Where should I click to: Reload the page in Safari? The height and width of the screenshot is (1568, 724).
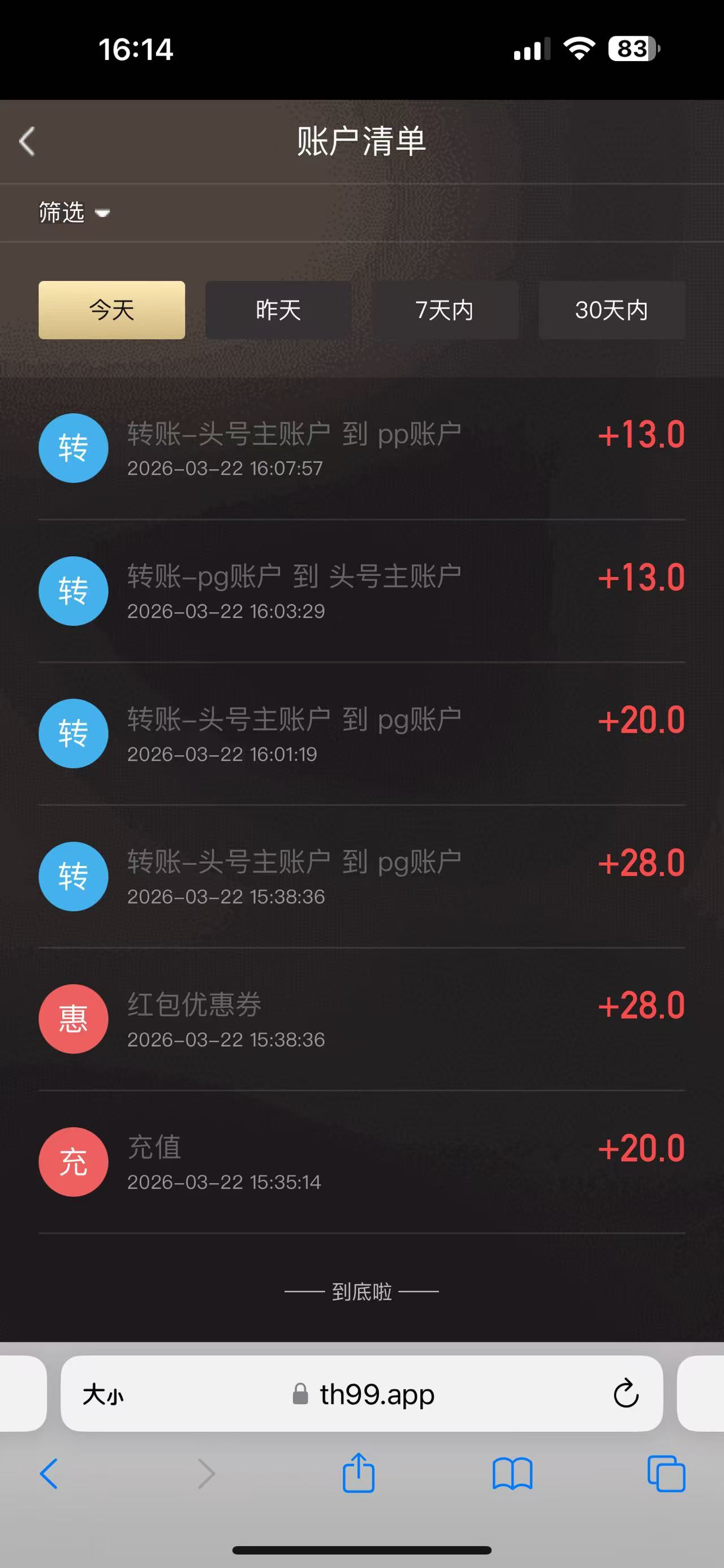(x=626, y=1394)
